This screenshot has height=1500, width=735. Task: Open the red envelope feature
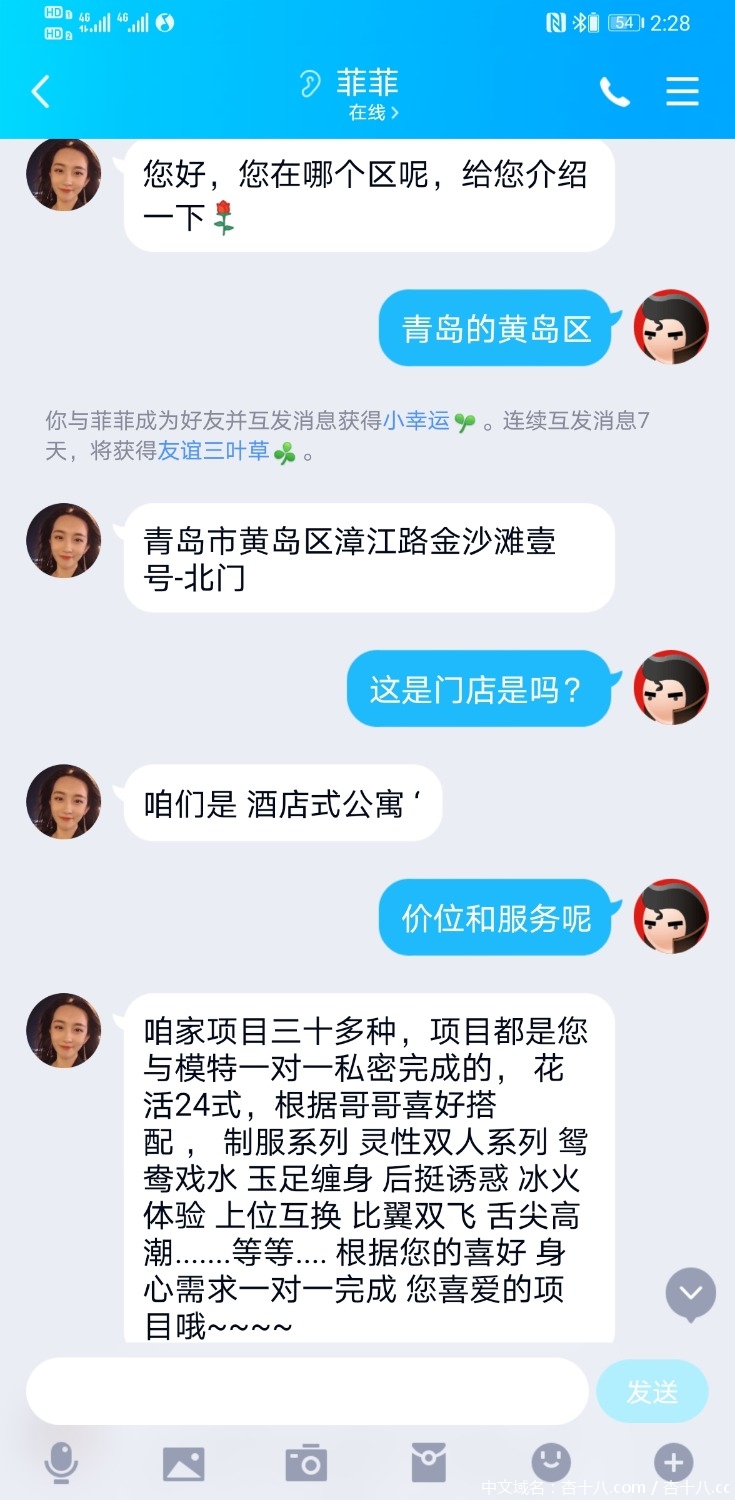click(x=428, y=1463)
